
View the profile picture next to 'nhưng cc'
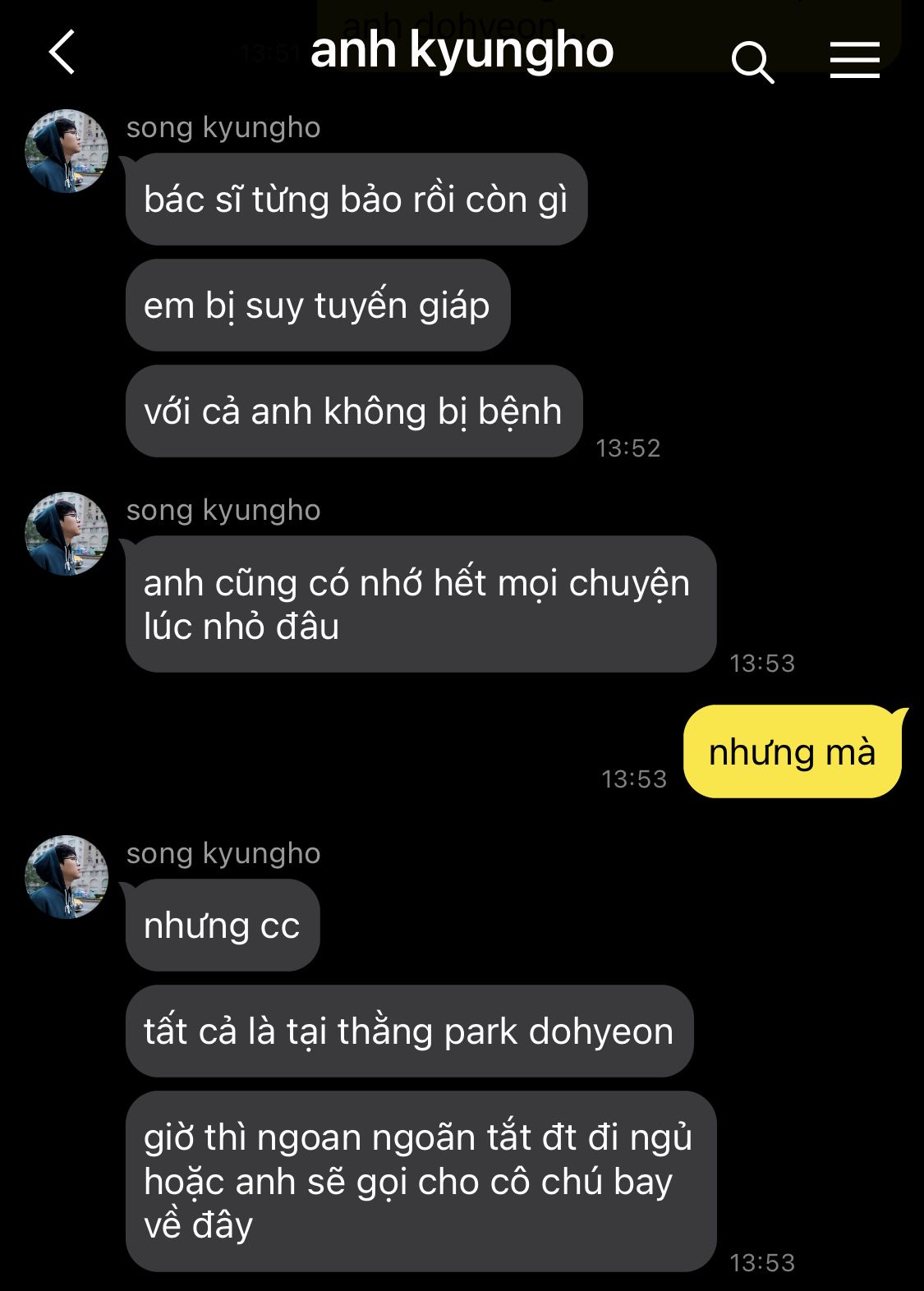click(x=67, y=876)
